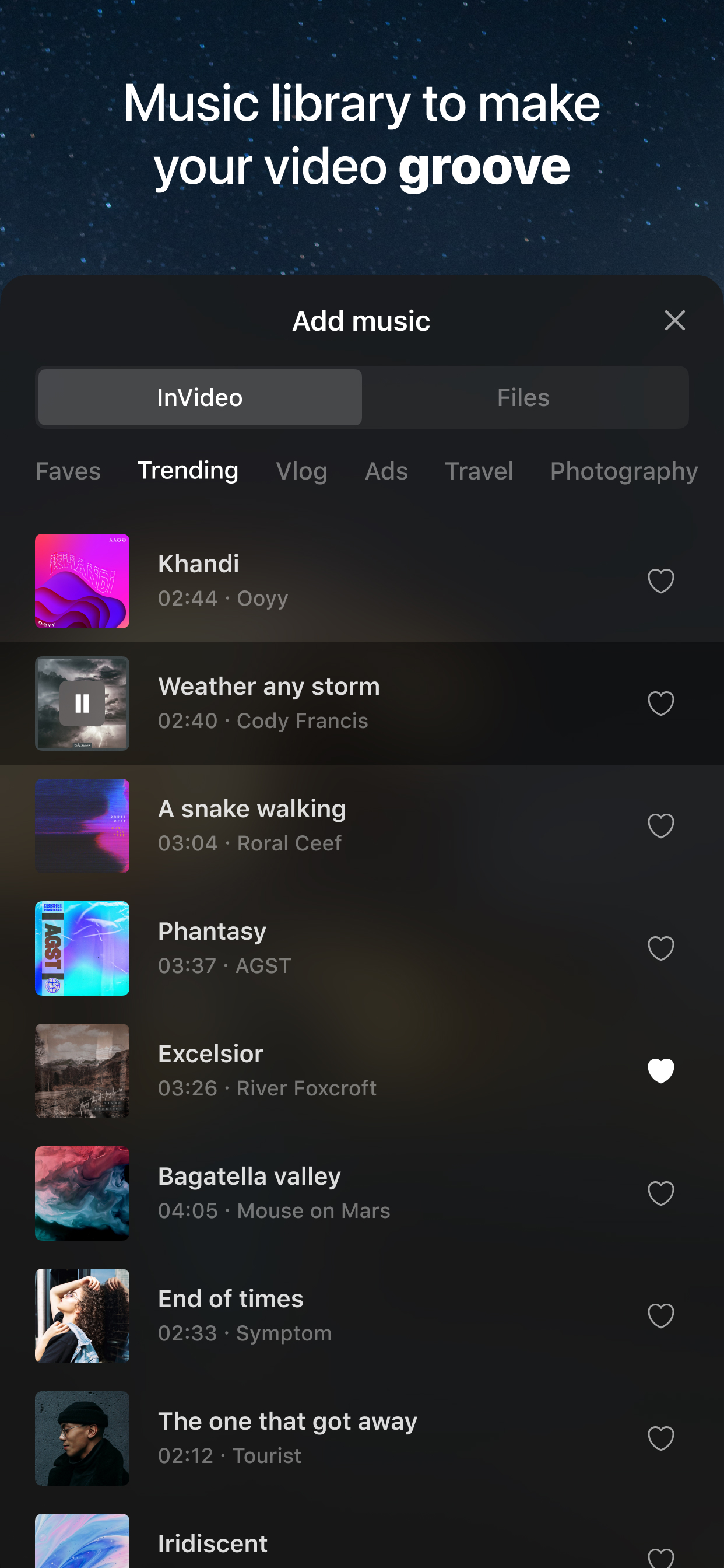Choose the Phantasy track by AGST
The image size is (724, 1568).
[362, 949]
